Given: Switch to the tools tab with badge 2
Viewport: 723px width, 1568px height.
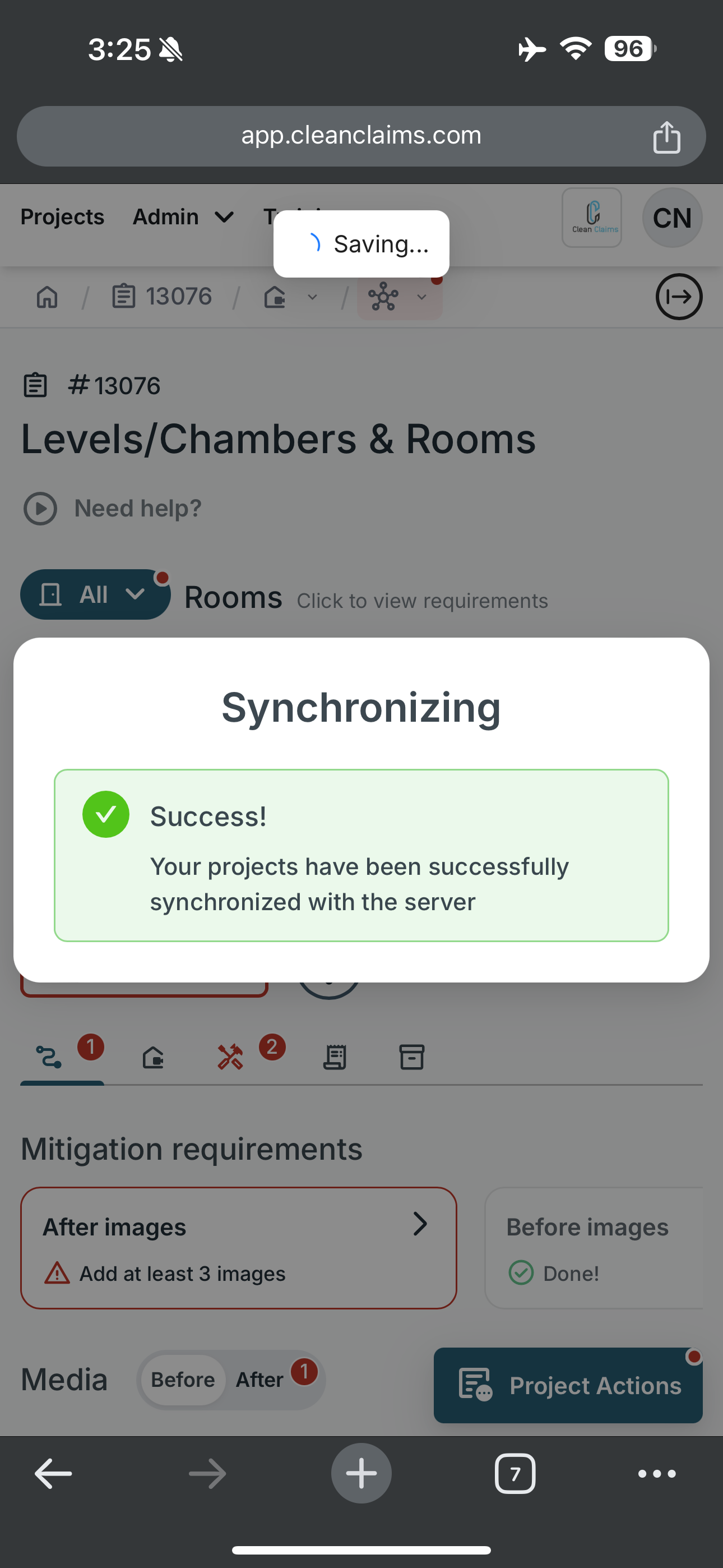Looking at the screenshot, I should pos(231,1057).
